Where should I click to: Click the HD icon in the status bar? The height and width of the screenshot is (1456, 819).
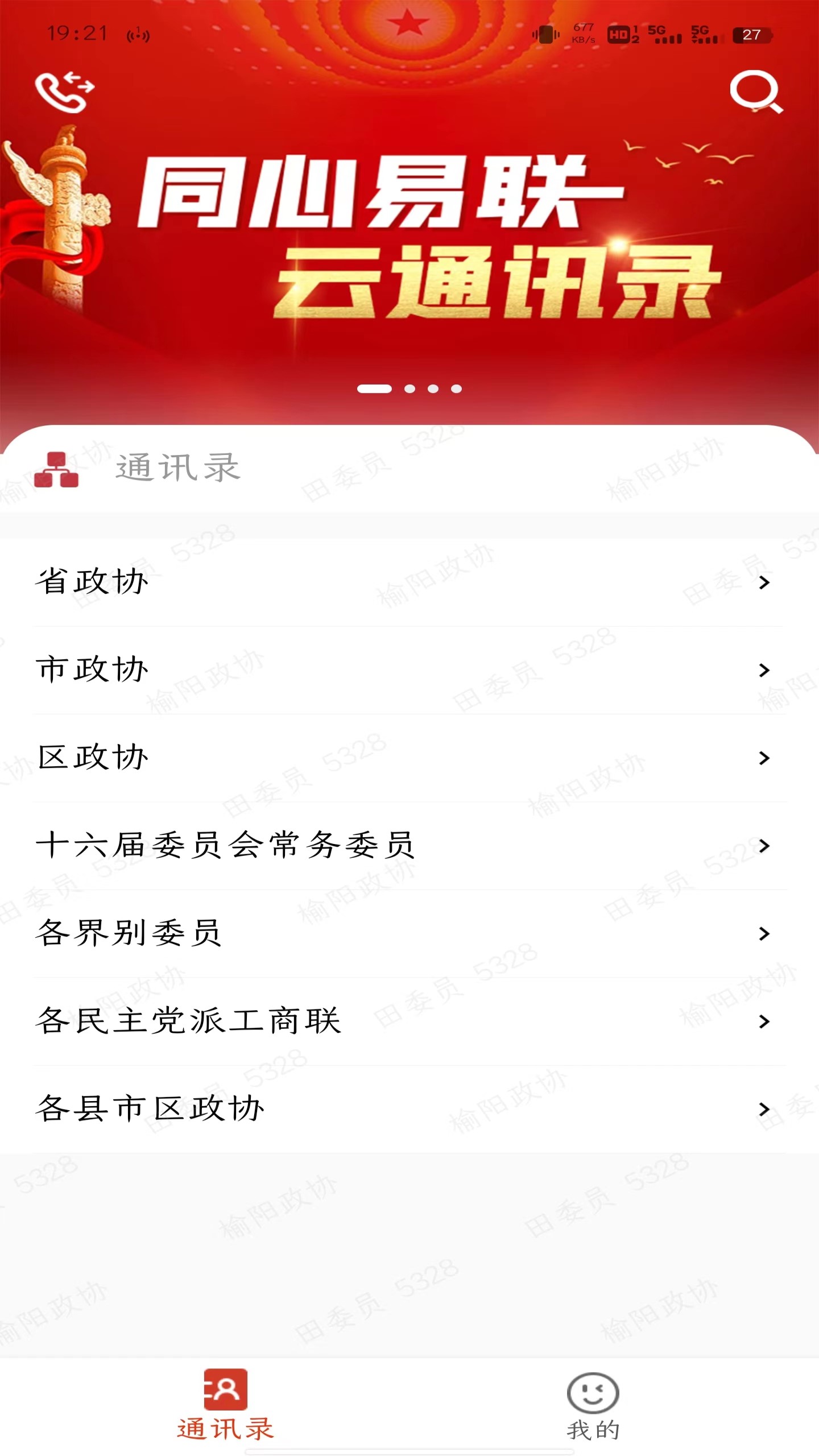click(620, 34)
